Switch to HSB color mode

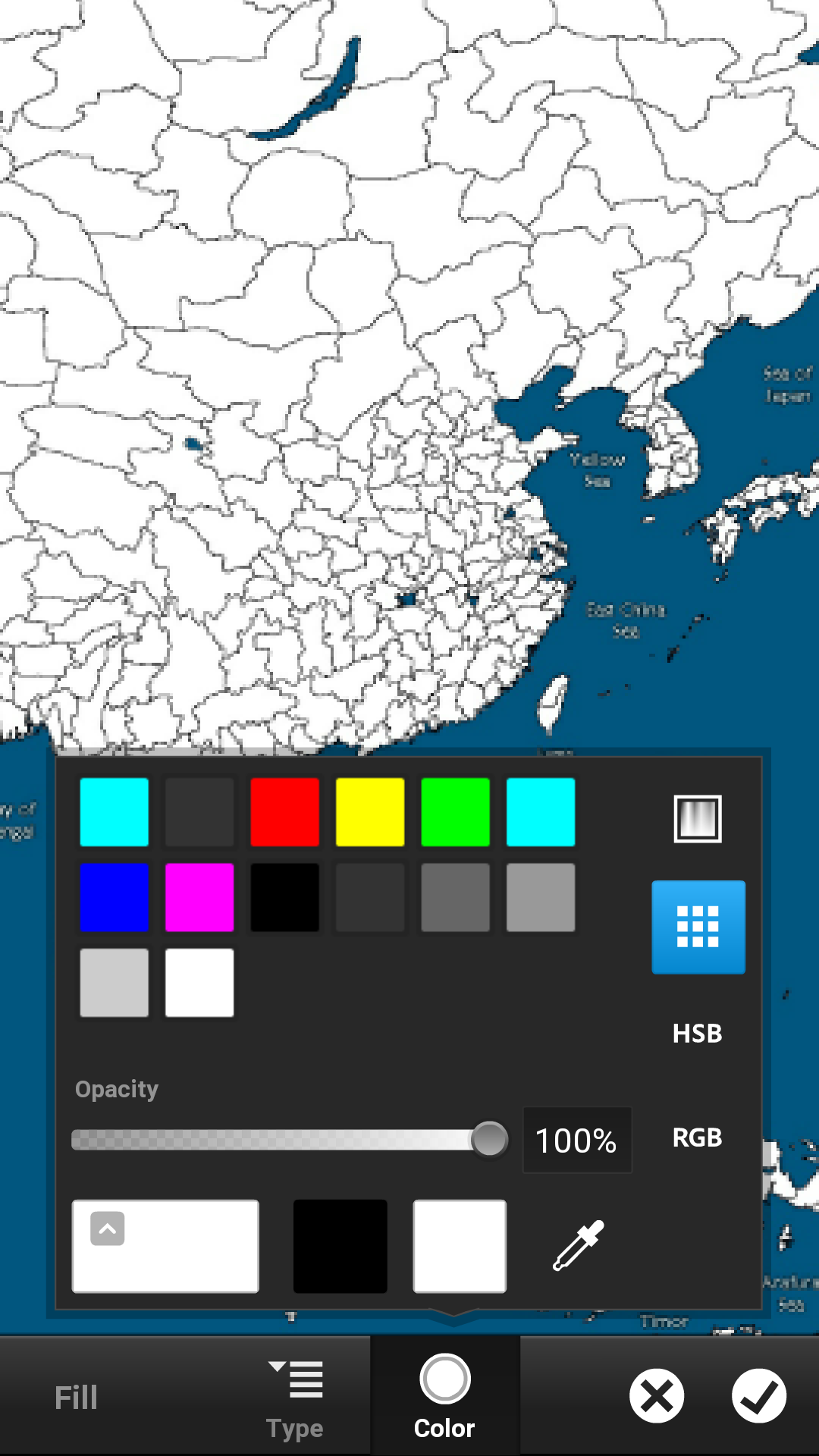pos(698,1033)
